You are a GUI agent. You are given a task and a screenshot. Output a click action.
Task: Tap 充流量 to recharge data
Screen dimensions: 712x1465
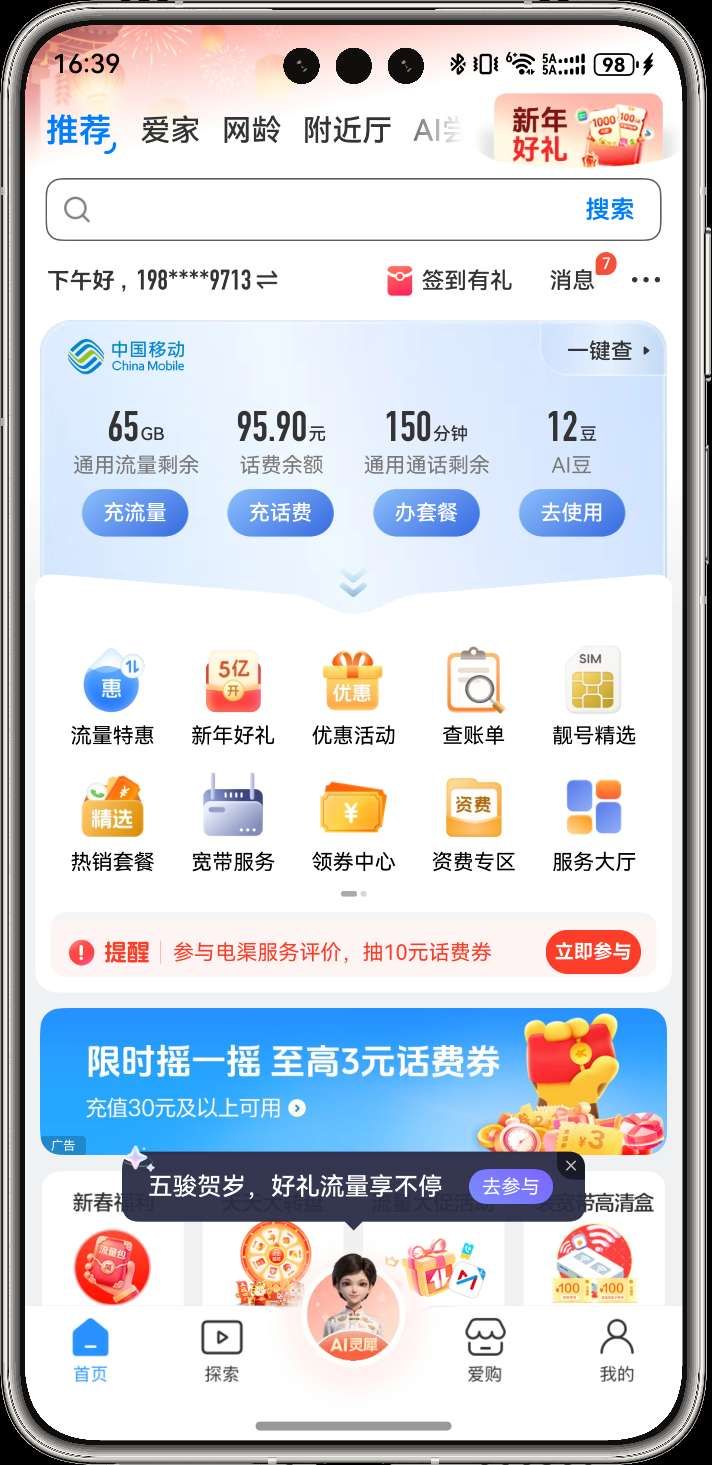[135, 513]
